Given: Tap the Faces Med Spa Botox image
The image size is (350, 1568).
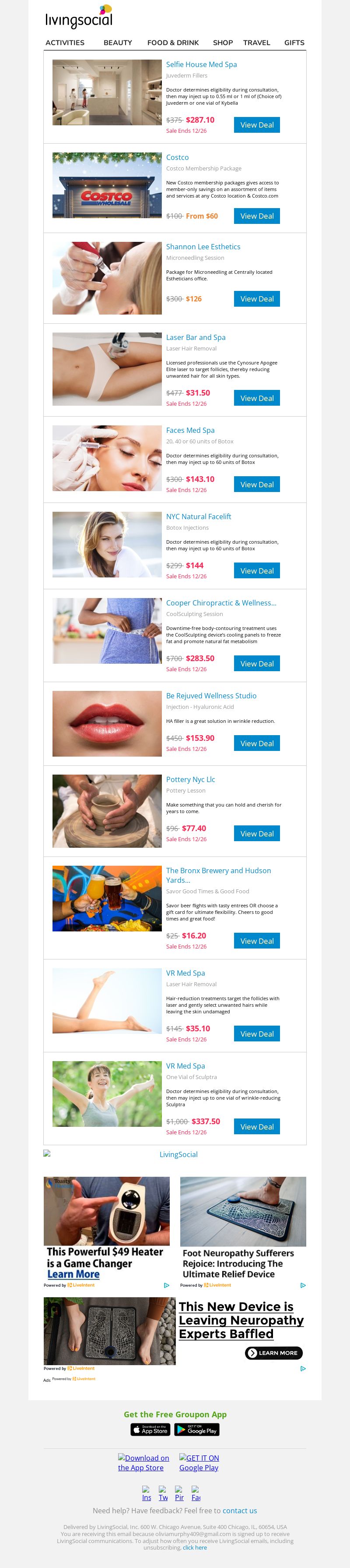Looking at the screenshot, I should (107, 458).
